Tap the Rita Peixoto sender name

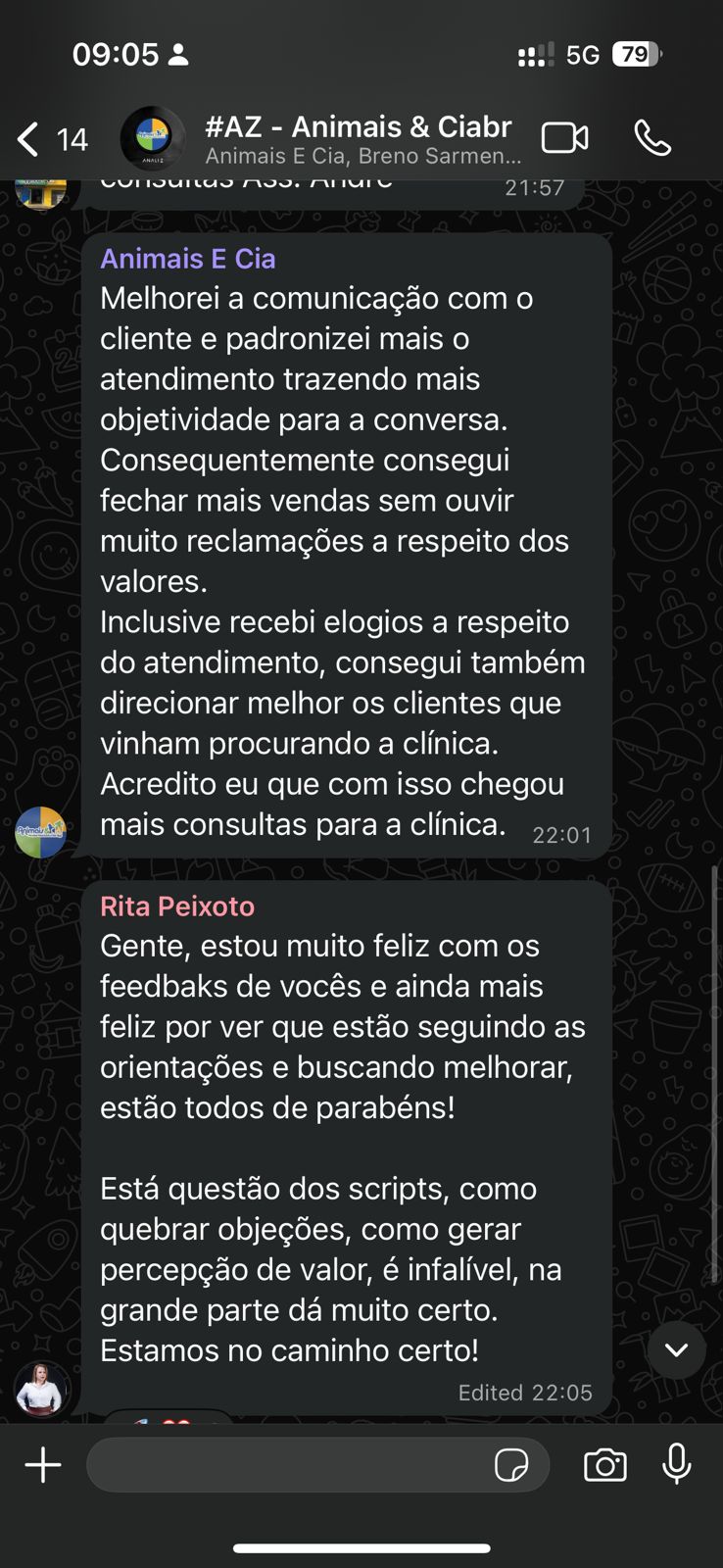[177, 906]
